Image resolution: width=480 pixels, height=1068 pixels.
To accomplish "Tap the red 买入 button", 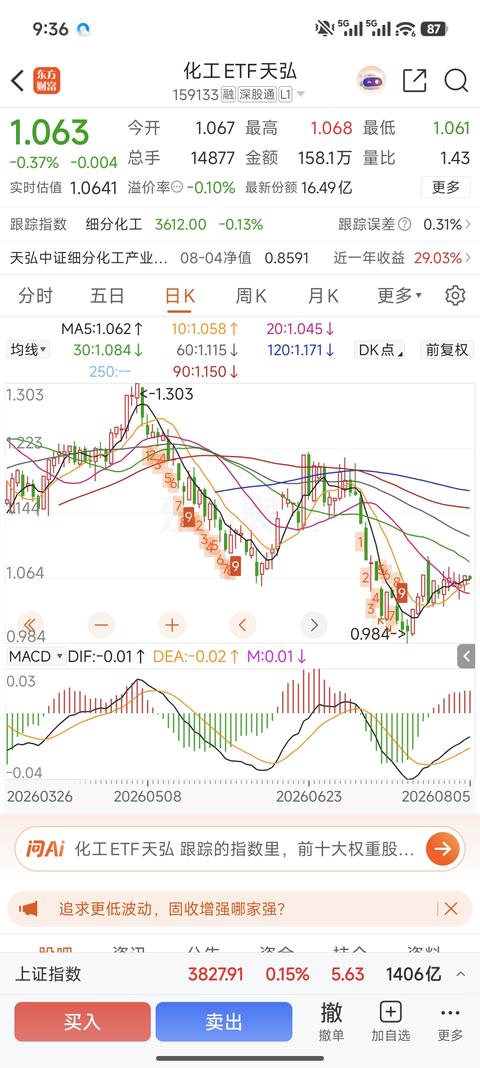I will pyautogui.click(x=82, y=1022).
